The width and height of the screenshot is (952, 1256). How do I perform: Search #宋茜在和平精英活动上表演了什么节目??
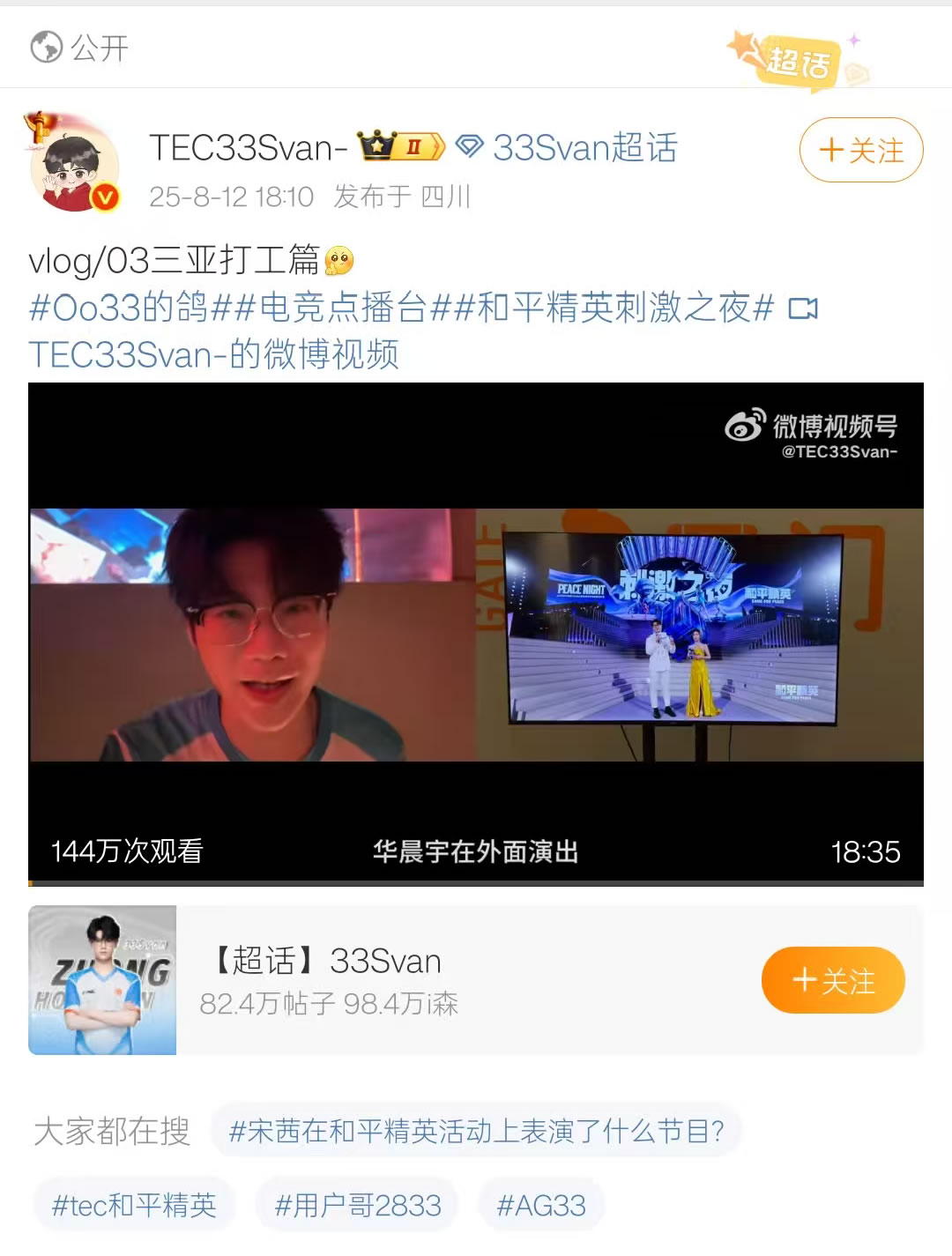pos(476,1131)
